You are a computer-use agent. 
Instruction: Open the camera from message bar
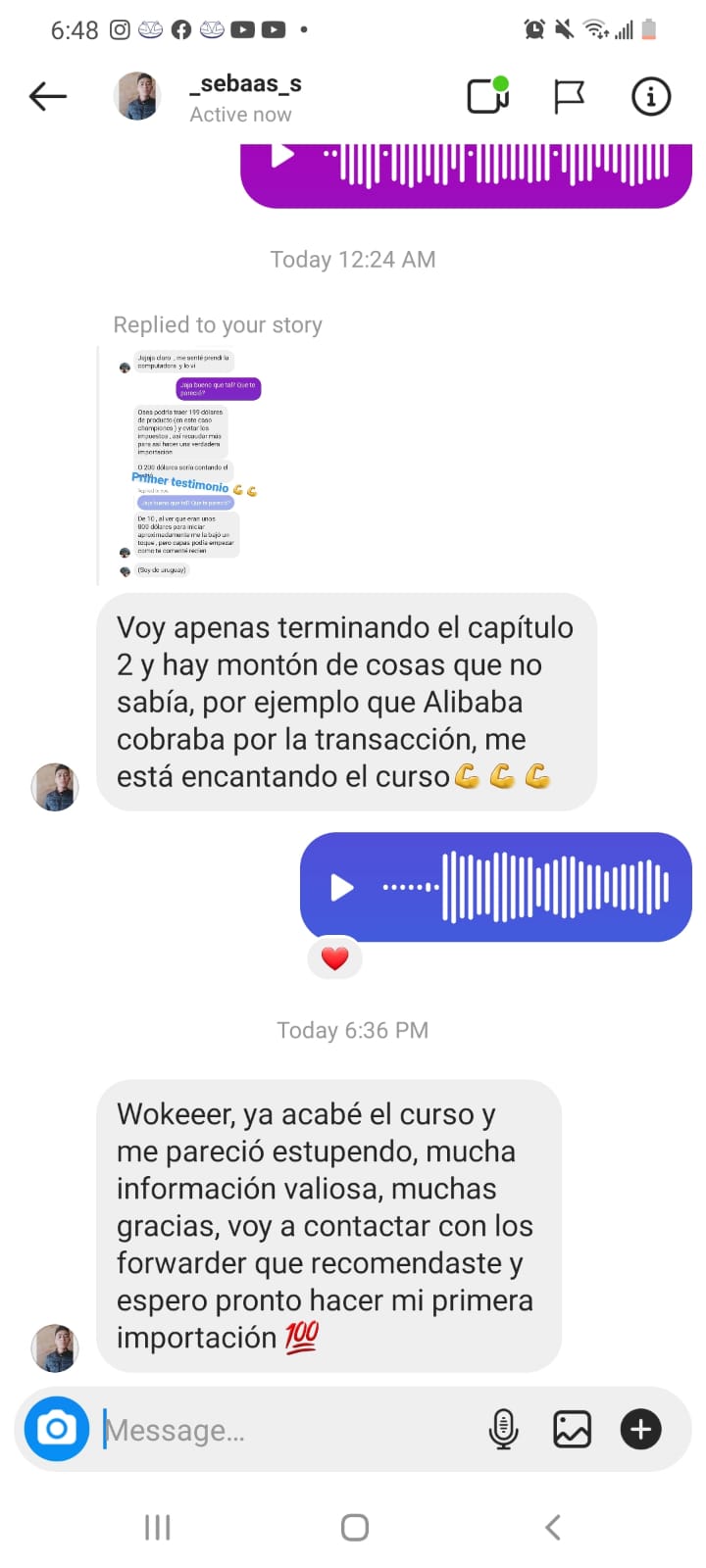(x=57, y=1429)
